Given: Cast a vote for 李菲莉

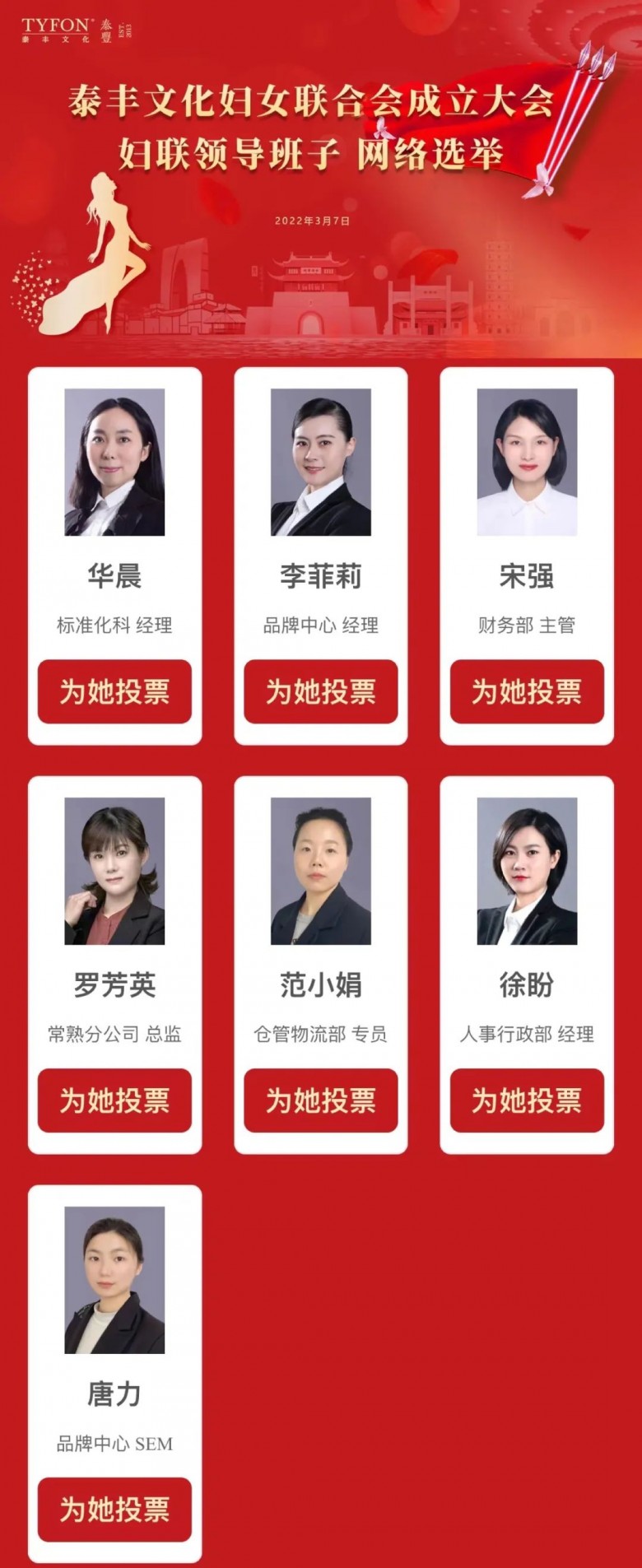Looking at the screenshot, I should (x=320, y=691).
